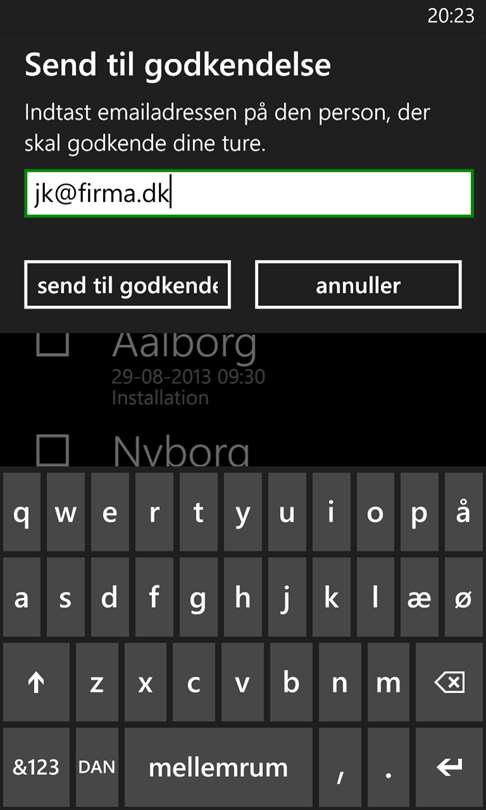Screen dimensions: 486x810
Task: Switch keyboard to &123 symbols
Action: point(36,767)
